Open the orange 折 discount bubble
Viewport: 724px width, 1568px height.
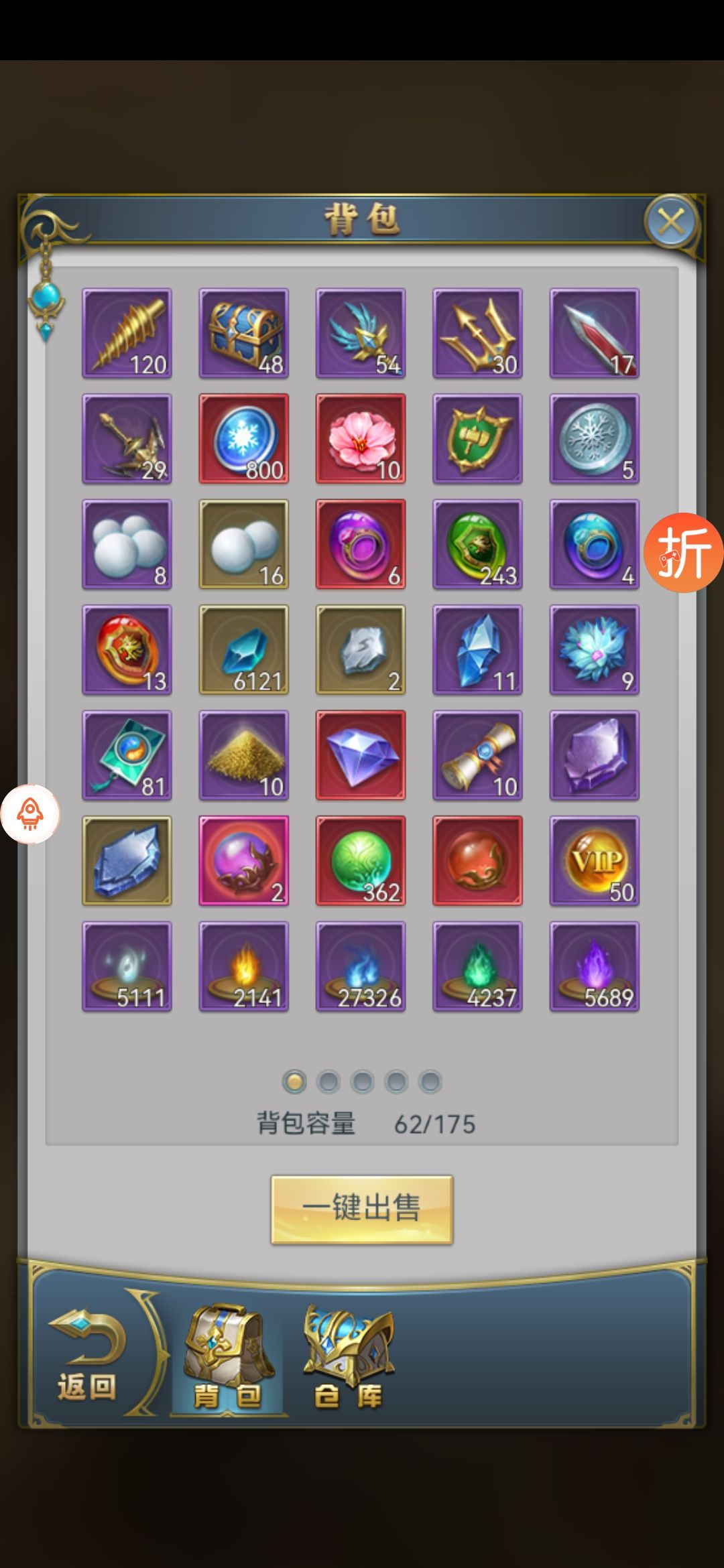pyautogui.click(x=684, y=553)
